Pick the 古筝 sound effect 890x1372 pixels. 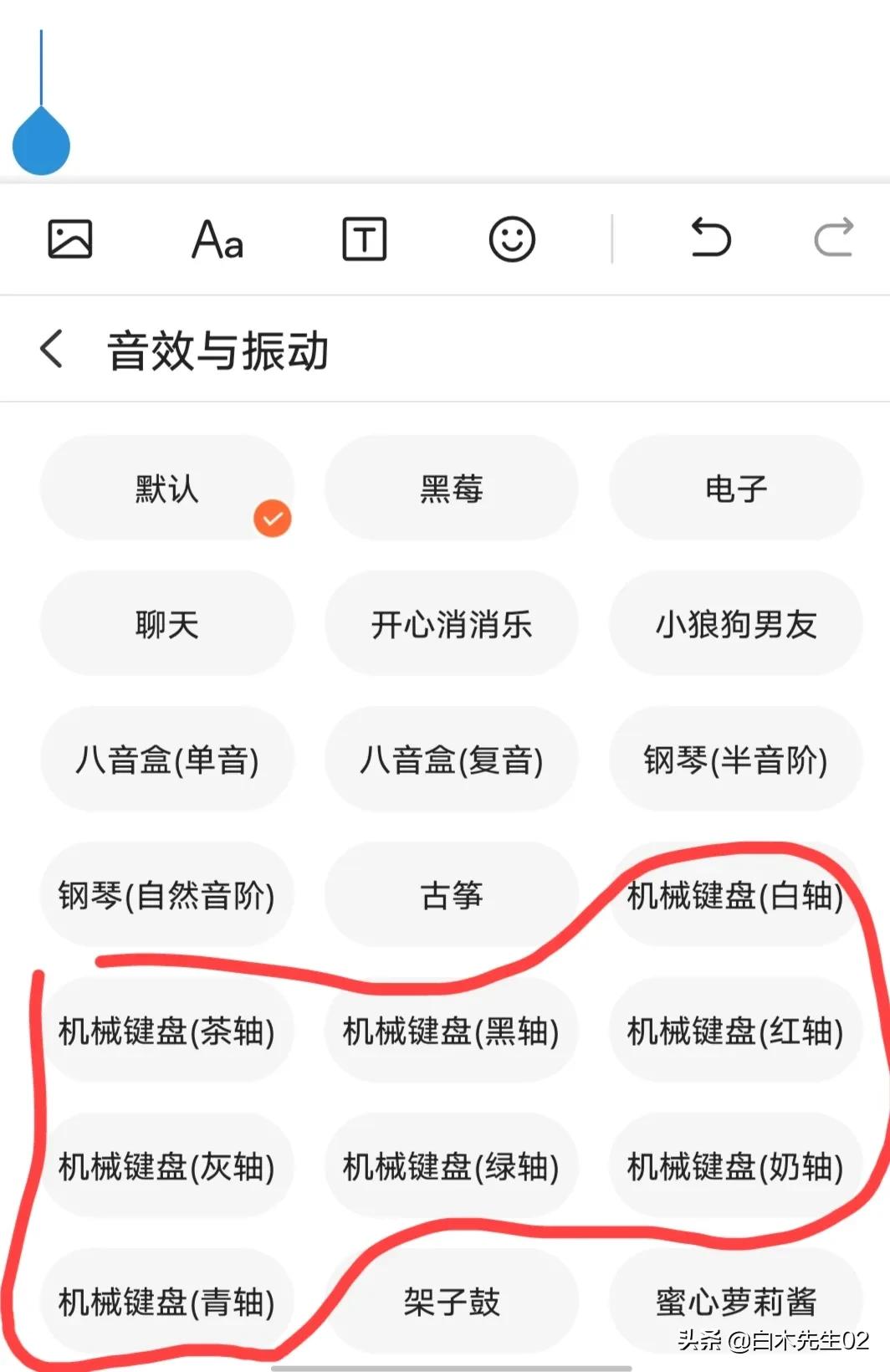point(452,895)
